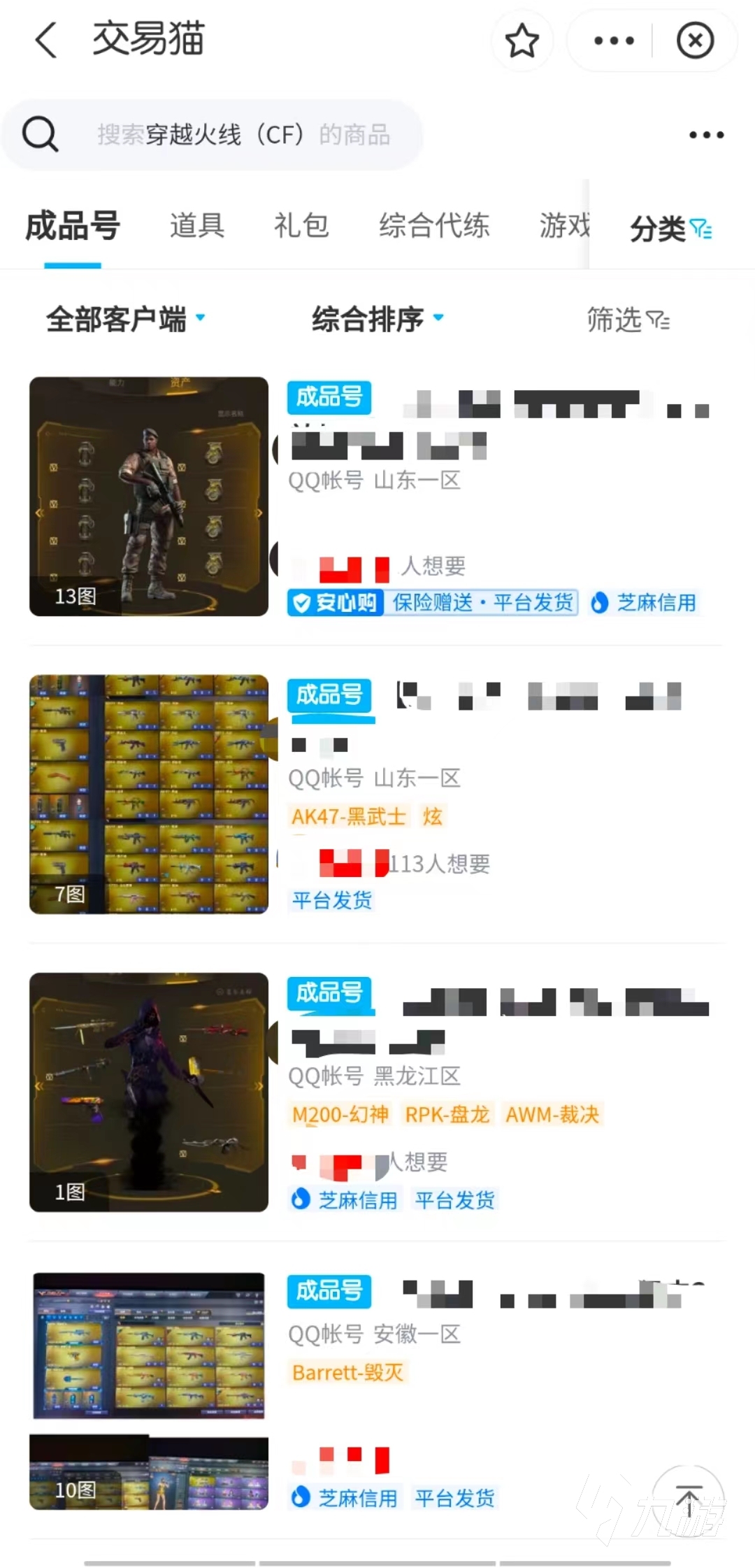Go back from 交易猫 page
Screen dimensions: 755x1568
click(x=46, y=40)
